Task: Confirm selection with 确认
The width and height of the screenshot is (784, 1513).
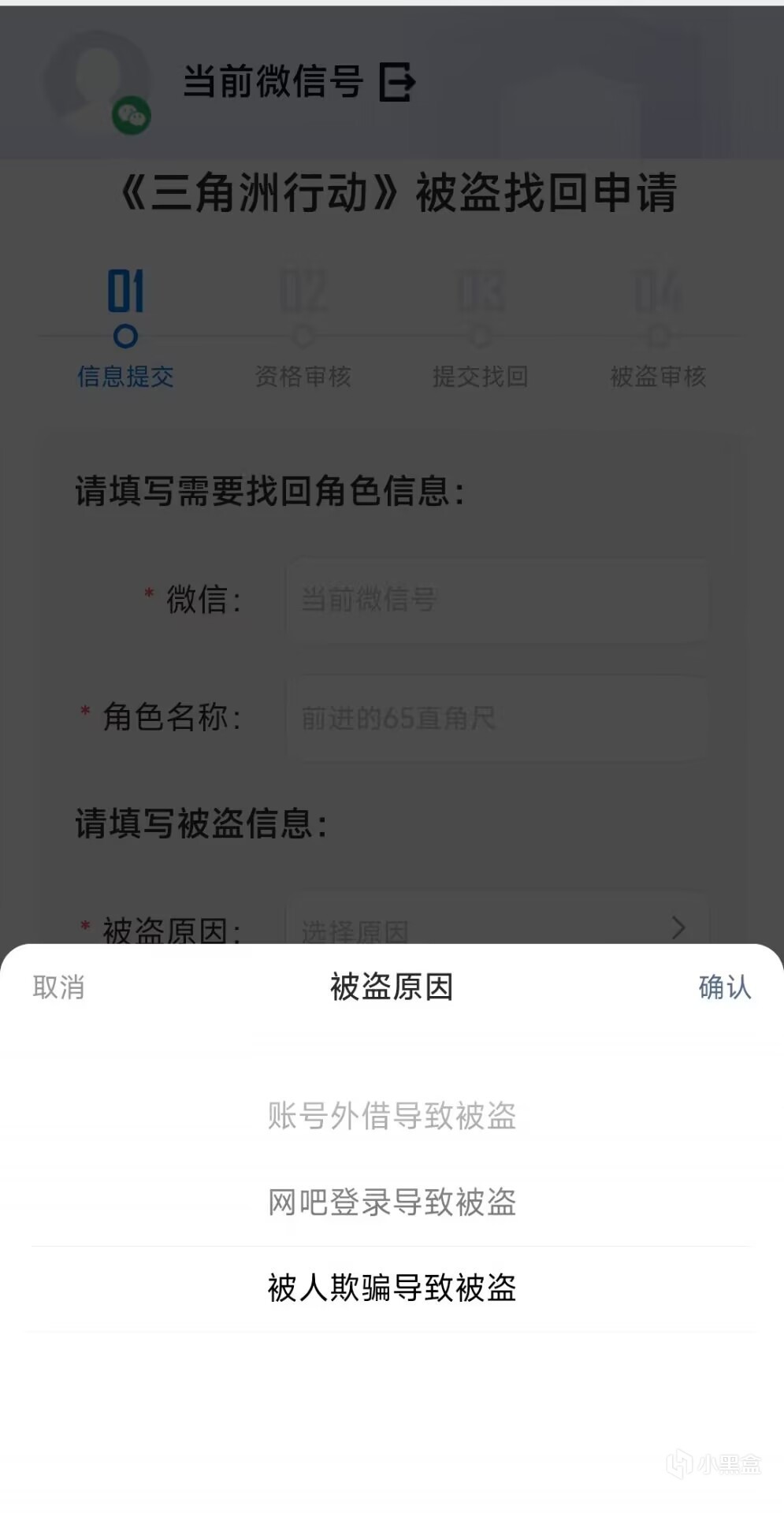Action: tap(724, 987)
